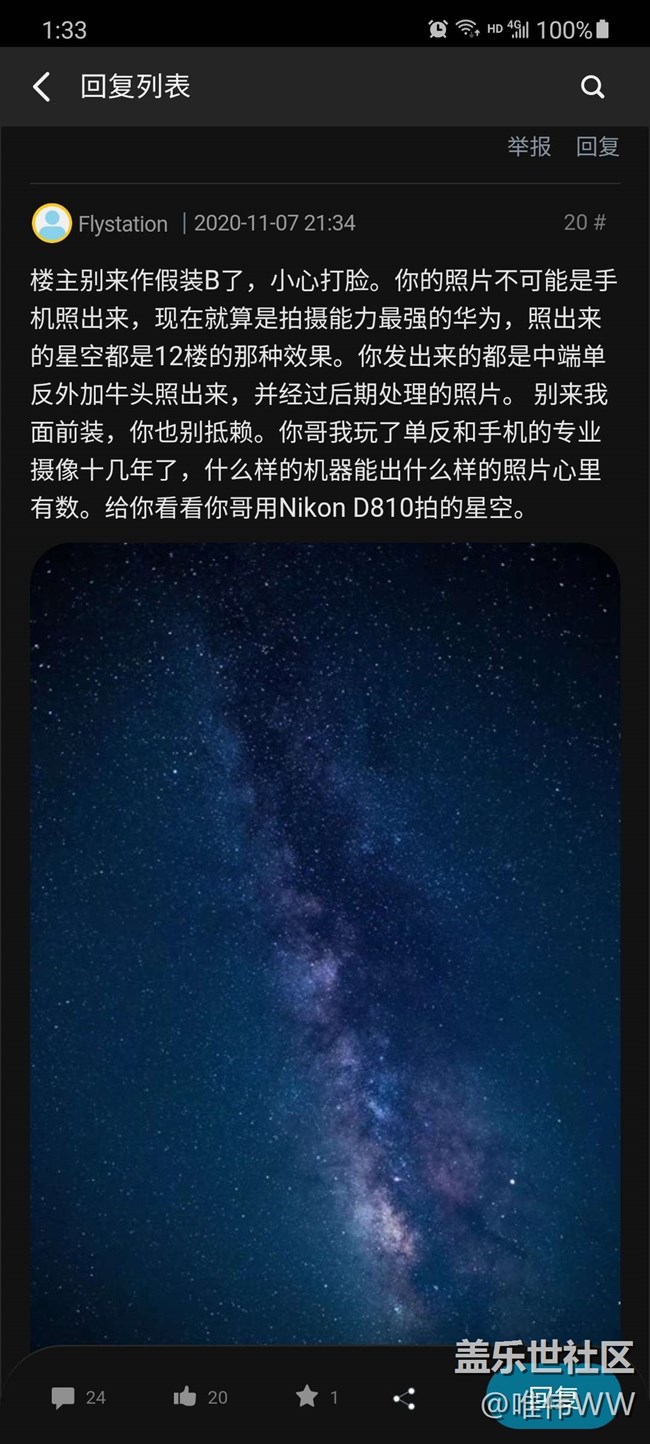The height and width of the screenshot is (1444, 650).
Task: Share this post
Action: 404,1398
